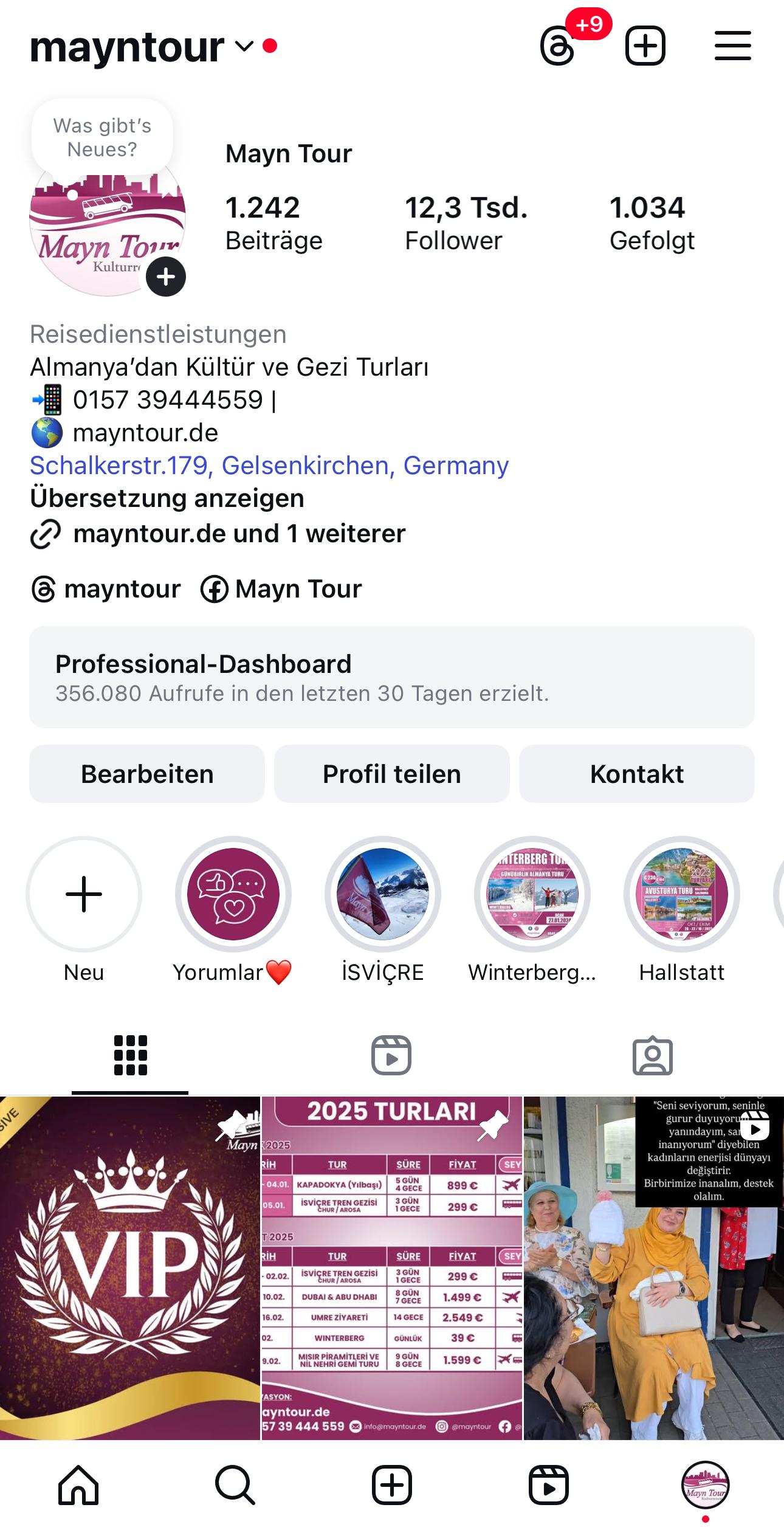Open the Yorumlar story highlight

(233, 894)
